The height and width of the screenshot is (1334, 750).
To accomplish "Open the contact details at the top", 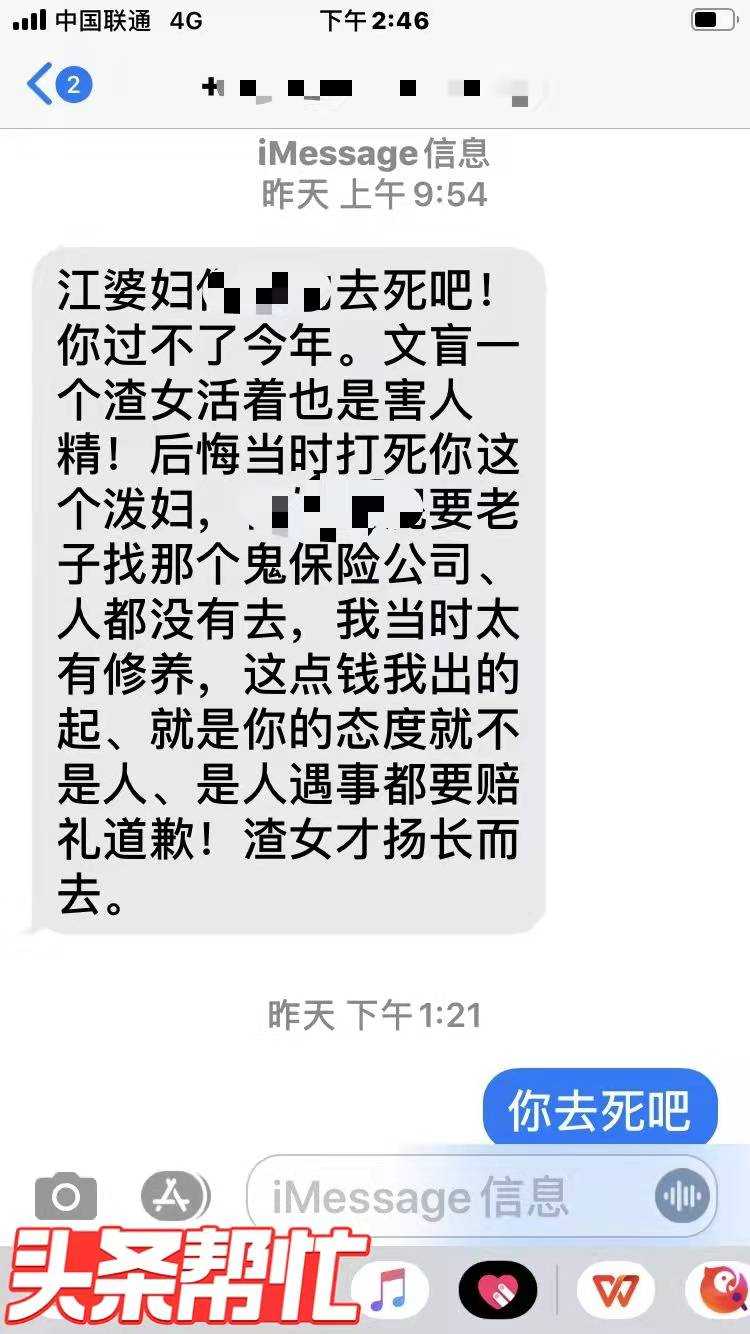I will point(368,88).
